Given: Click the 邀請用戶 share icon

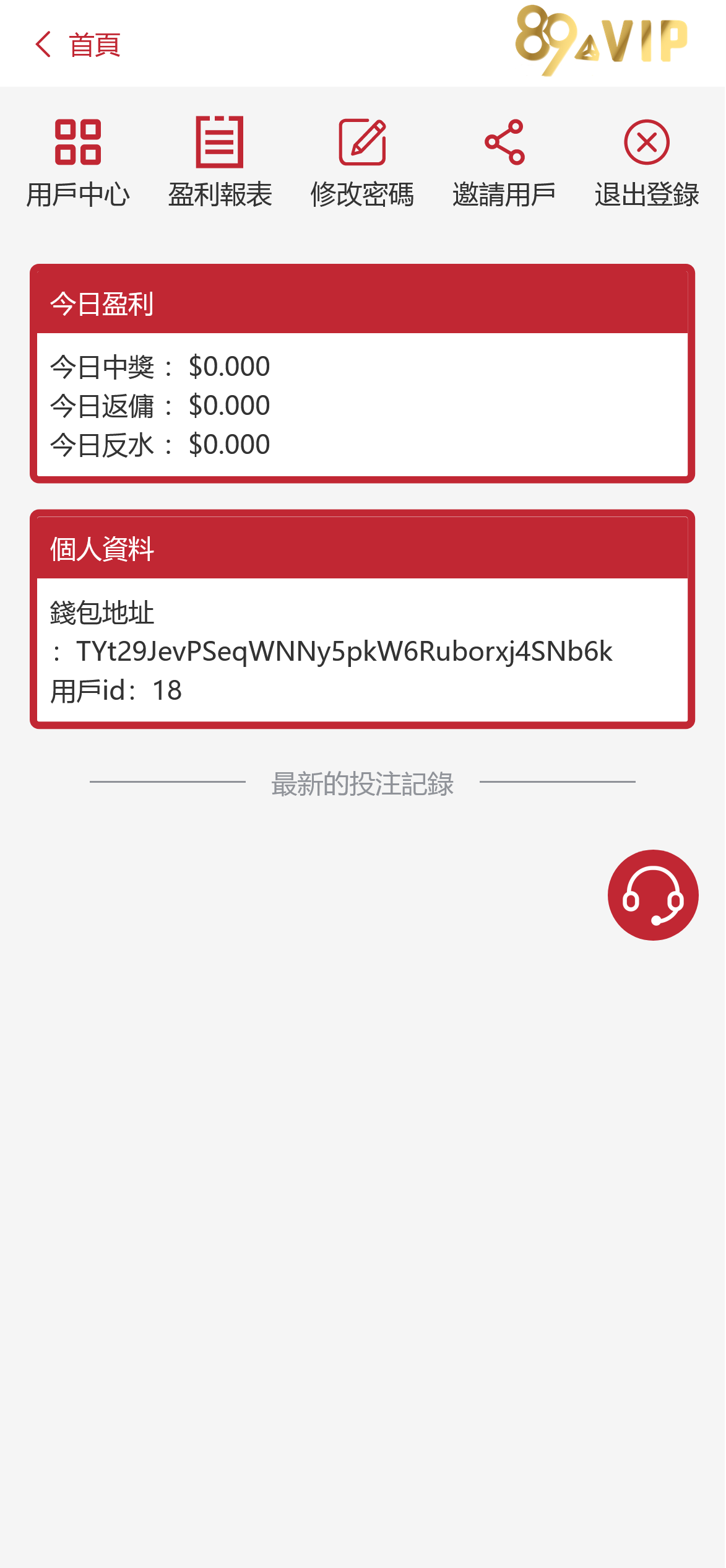Looking at the screenshot, I should click(x=504, y=142).
